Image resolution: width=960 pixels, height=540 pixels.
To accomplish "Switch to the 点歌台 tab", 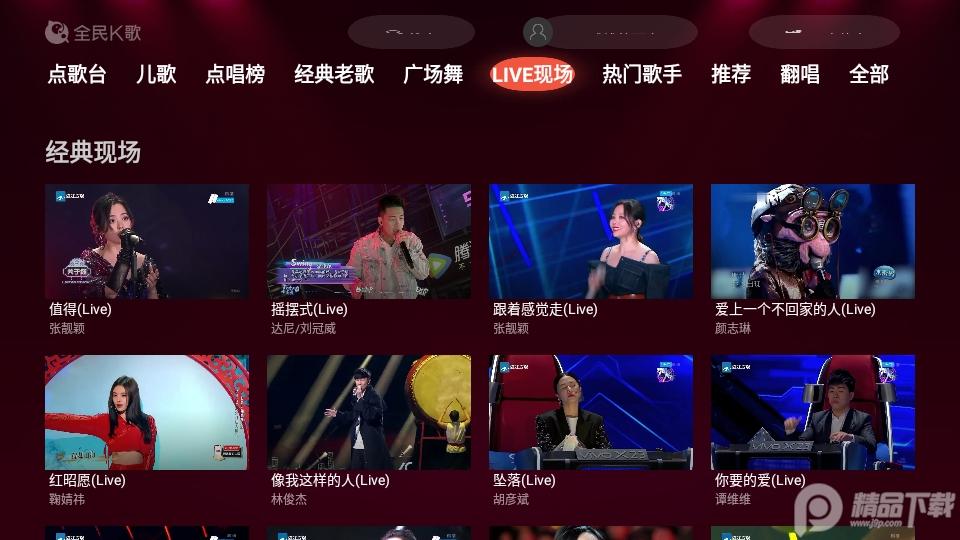I will coord(77,74).
